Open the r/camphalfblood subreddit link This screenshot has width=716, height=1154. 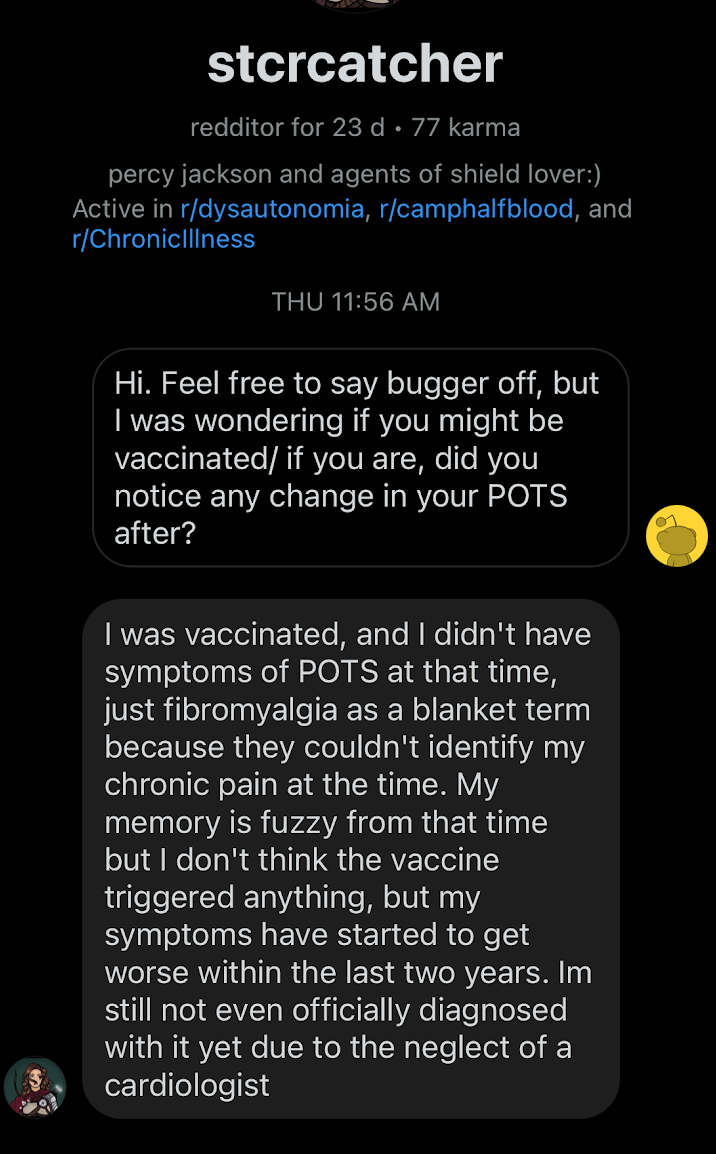pyautogui.click(x=476, y=209)
